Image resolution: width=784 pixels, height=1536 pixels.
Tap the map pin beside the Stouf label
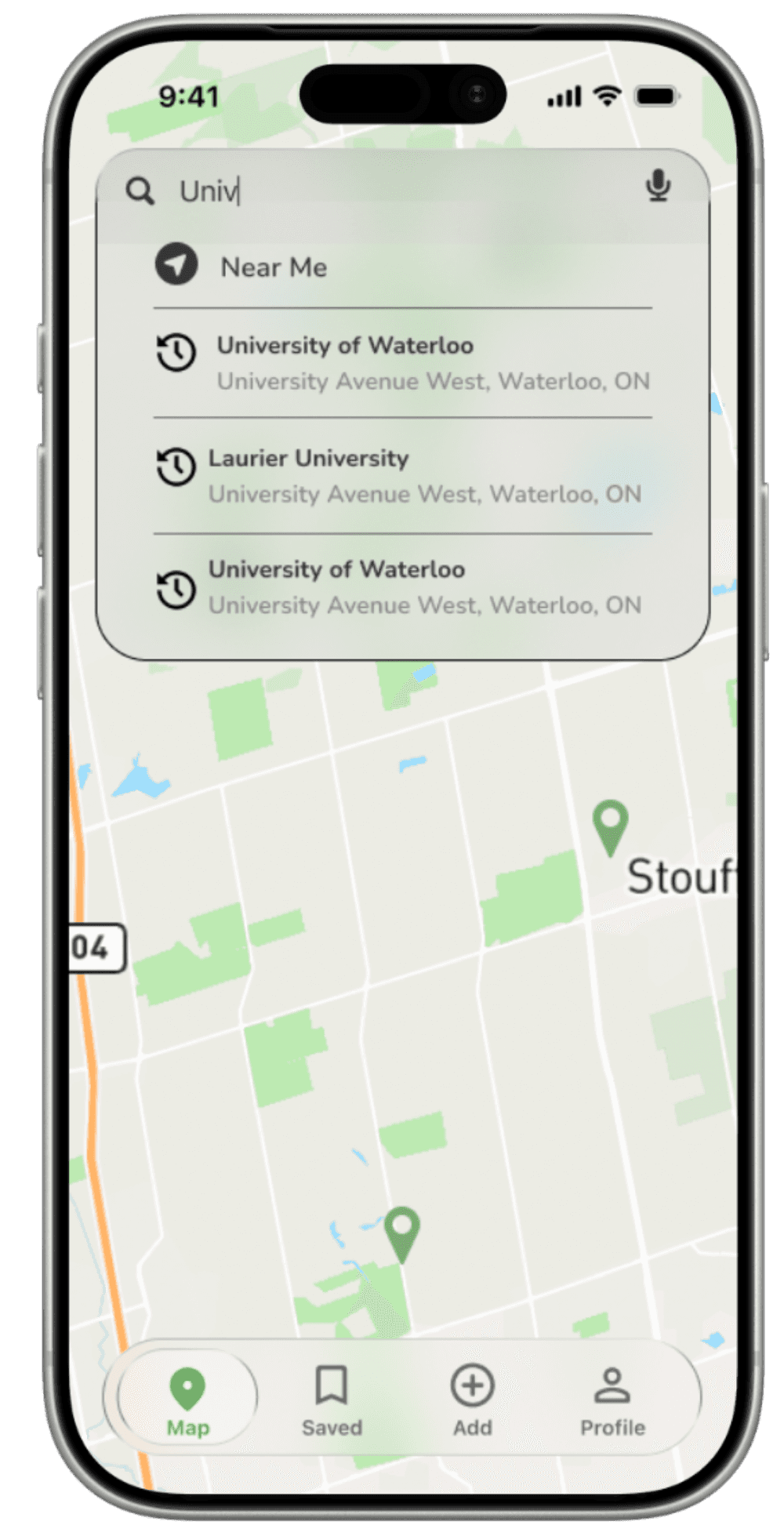tap(610, 826)
